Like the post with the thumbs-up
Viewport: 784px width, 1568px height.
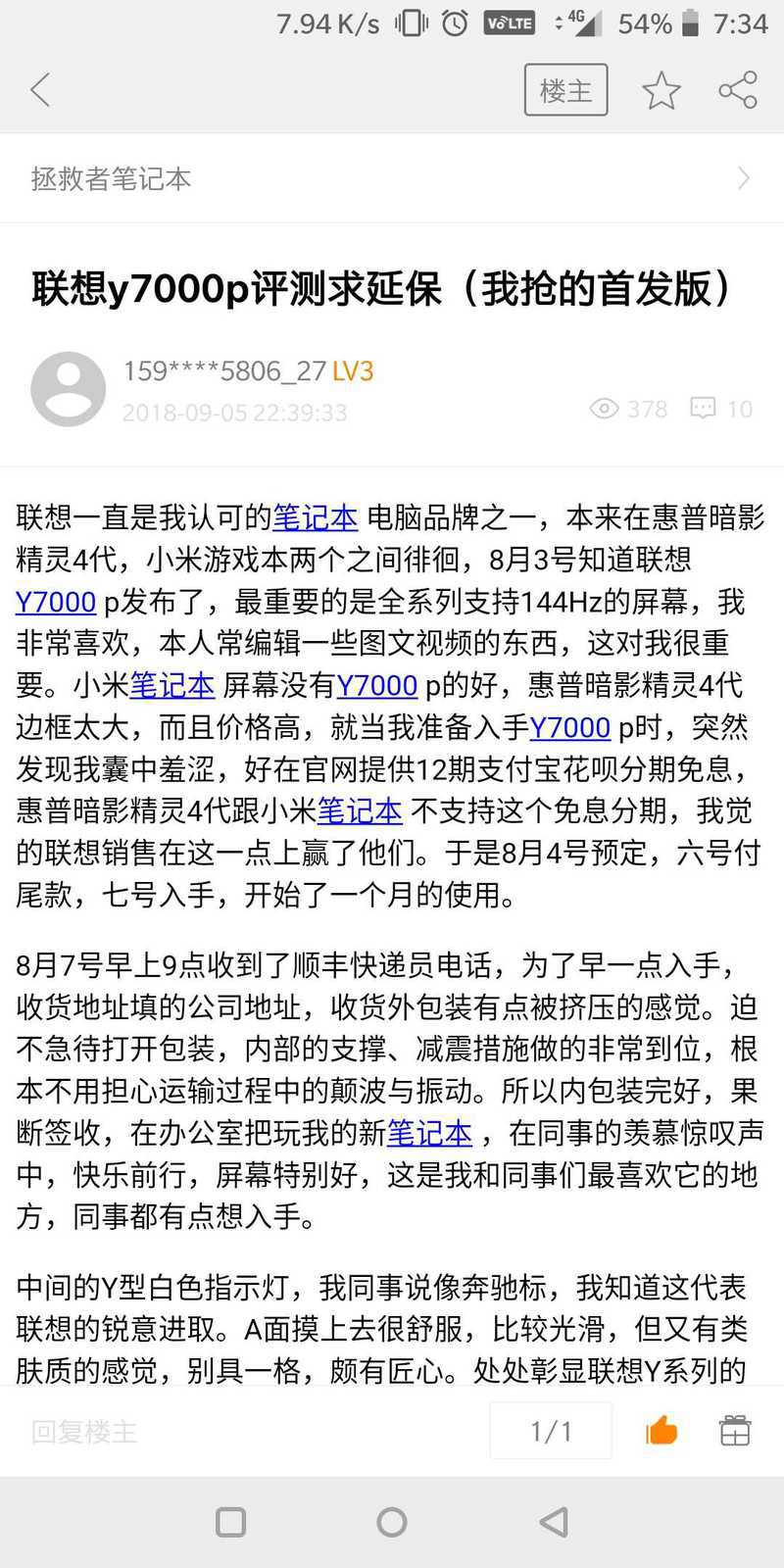coord(661,1431)
